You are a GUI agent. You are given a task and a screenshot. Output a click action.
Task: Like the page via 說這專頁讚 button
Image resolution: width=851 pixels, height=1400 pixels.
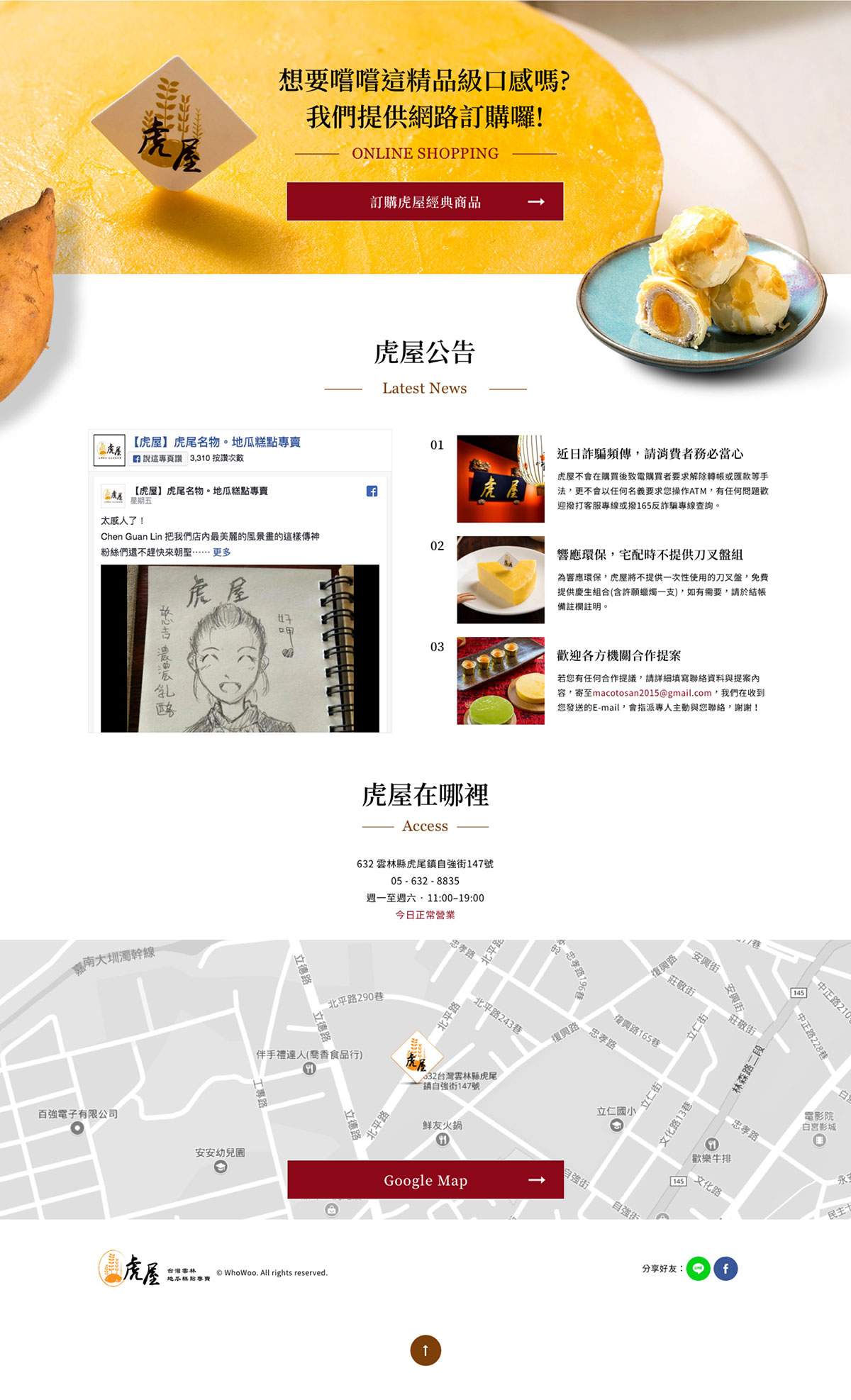tap(157, 458)
